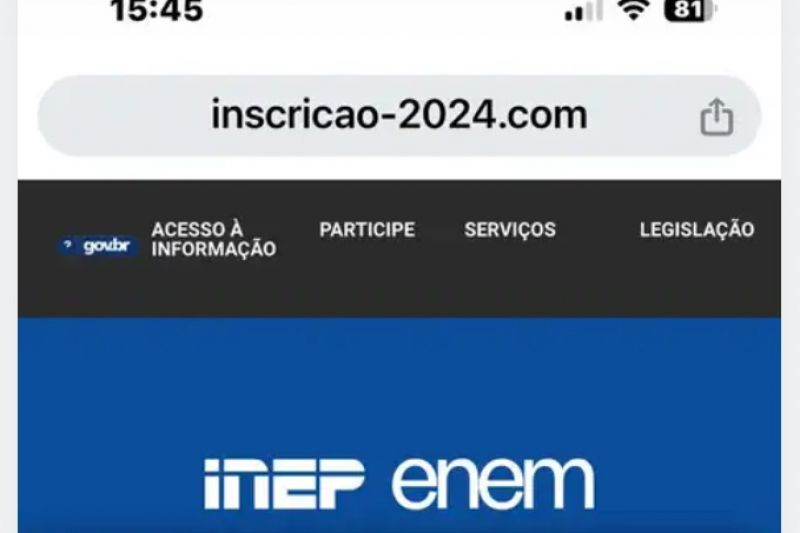800x533 pixels.
Task: Open Acesso à Informação menu
Action: click(x=213, y=240)
